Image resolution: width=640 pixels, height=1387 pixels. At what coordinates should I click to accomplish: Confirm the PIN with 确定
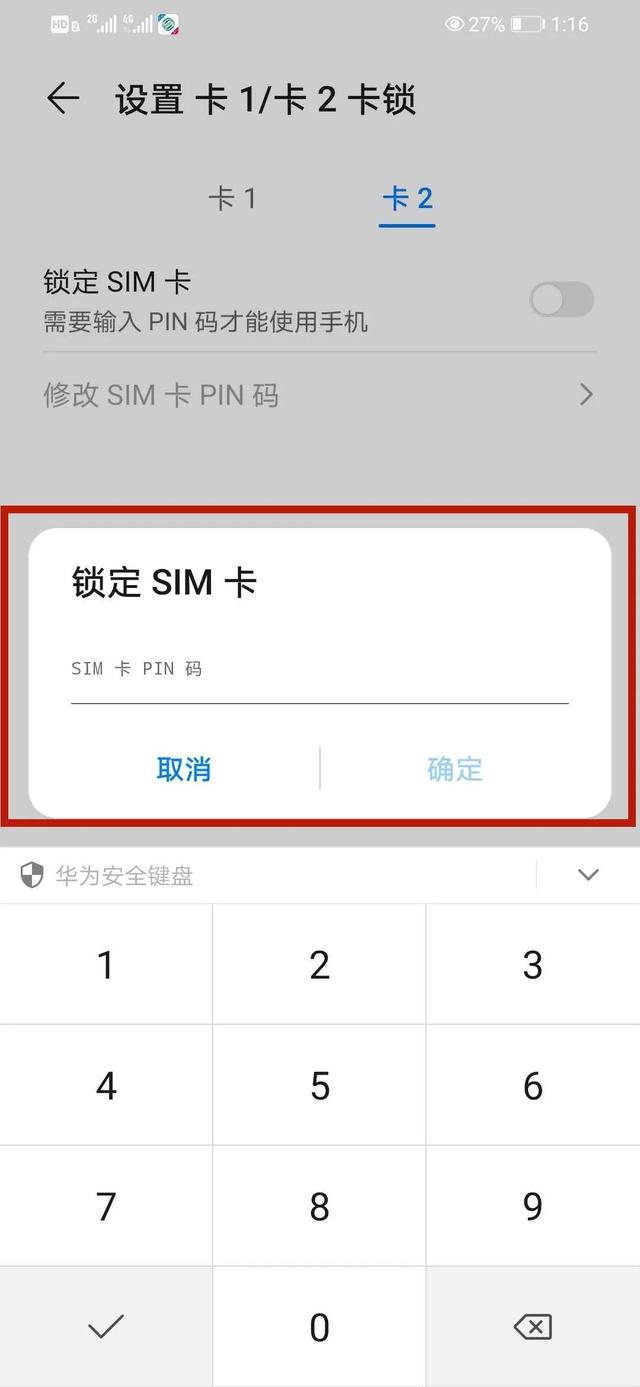[455, 769]
